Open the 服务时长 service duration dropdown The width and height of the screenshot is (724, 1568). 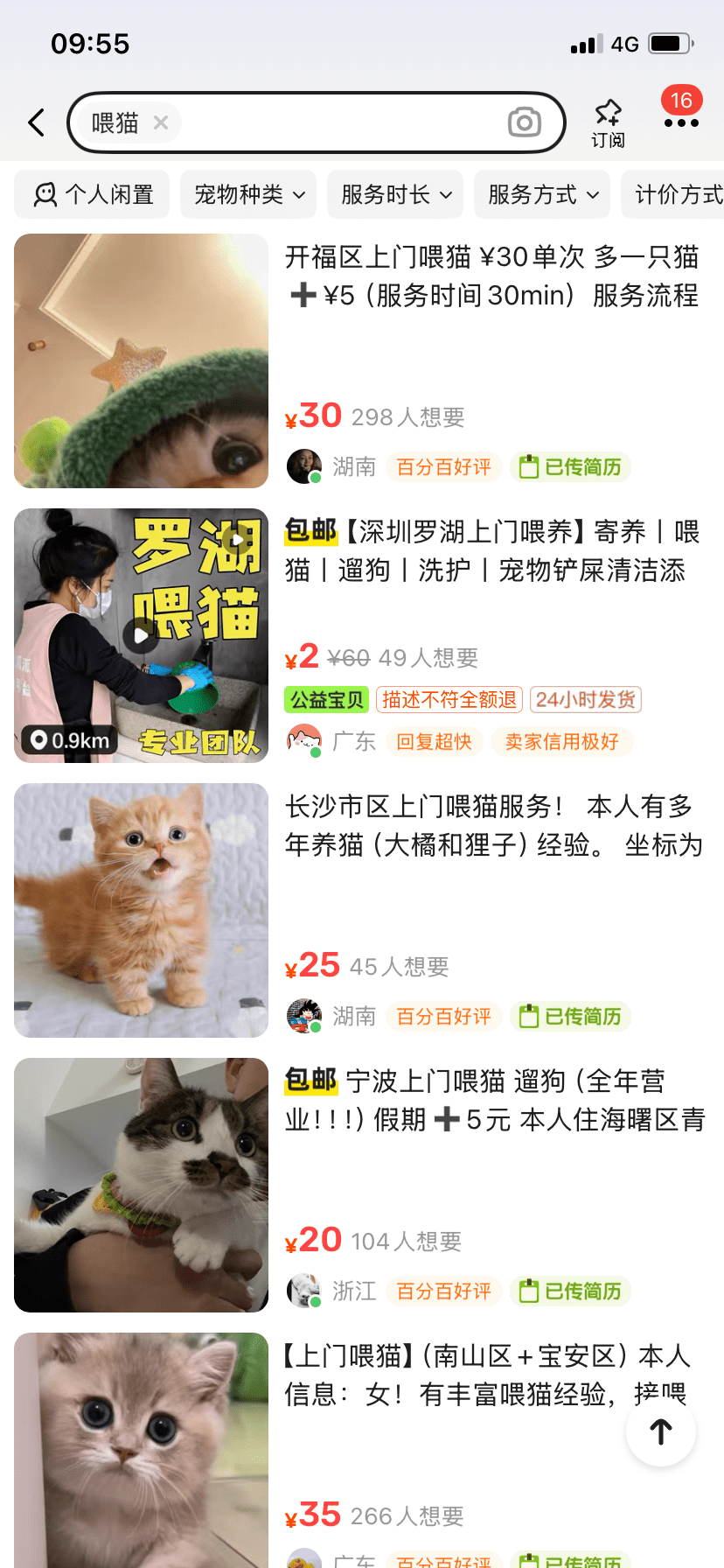[394, 194]
